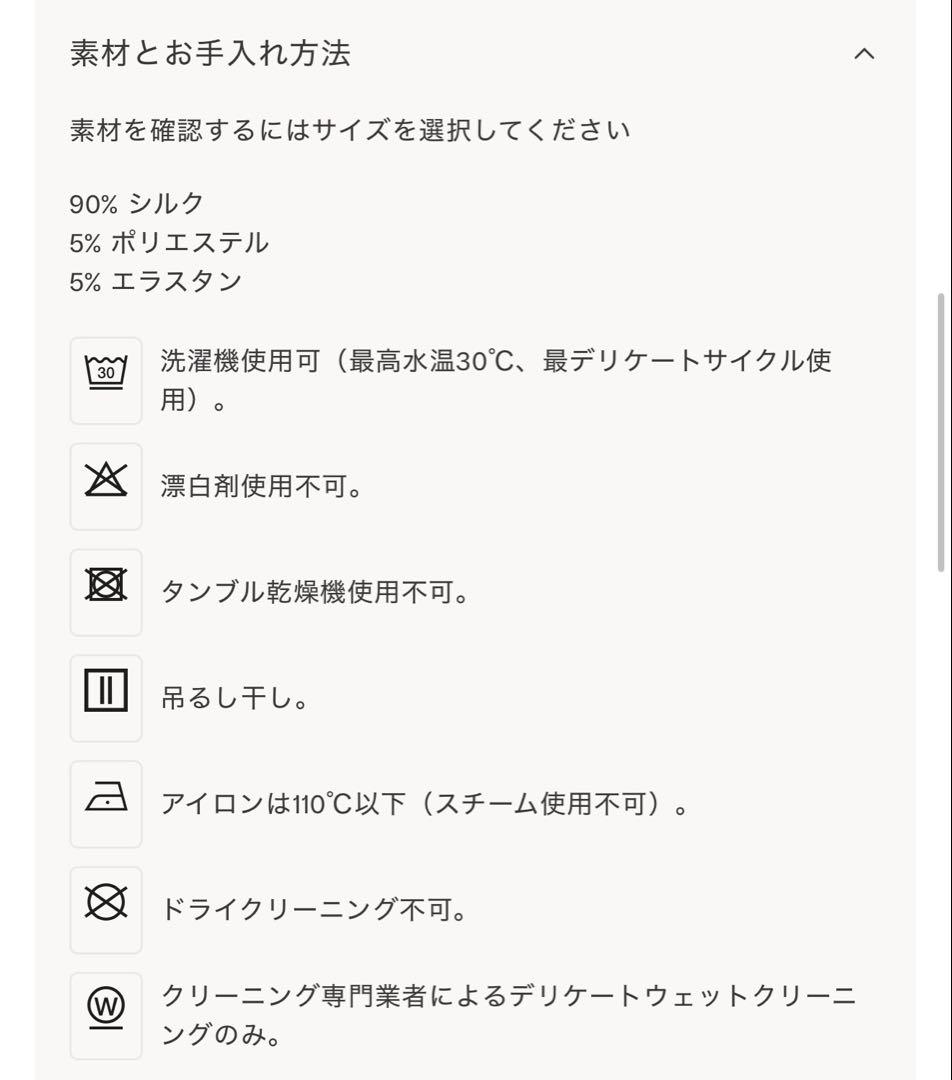The height and width of the screenshot is (1080, 952).
Task: Click the 90% シルク material line
Action: [x=135, y=203]
